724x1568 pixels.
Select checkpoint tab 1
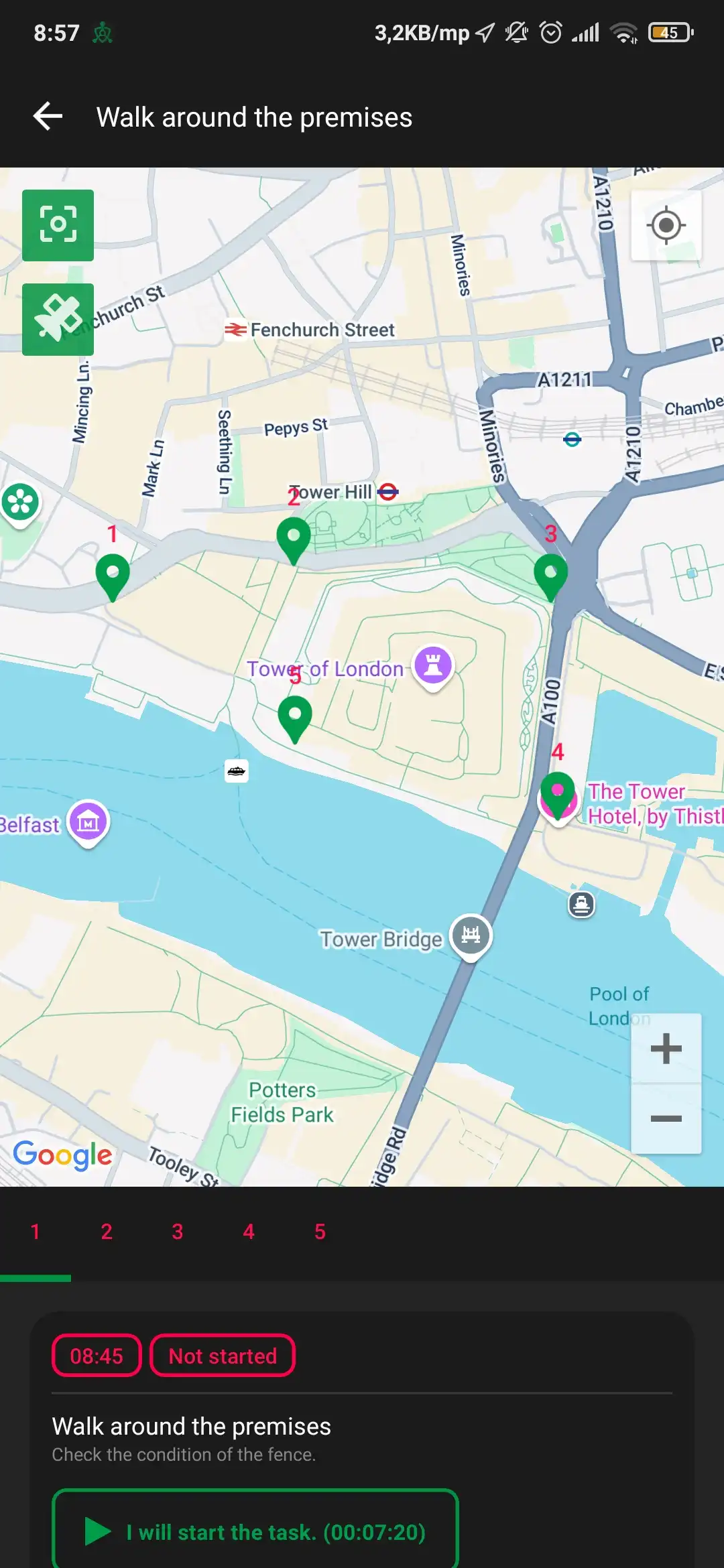coord(36,1232)
